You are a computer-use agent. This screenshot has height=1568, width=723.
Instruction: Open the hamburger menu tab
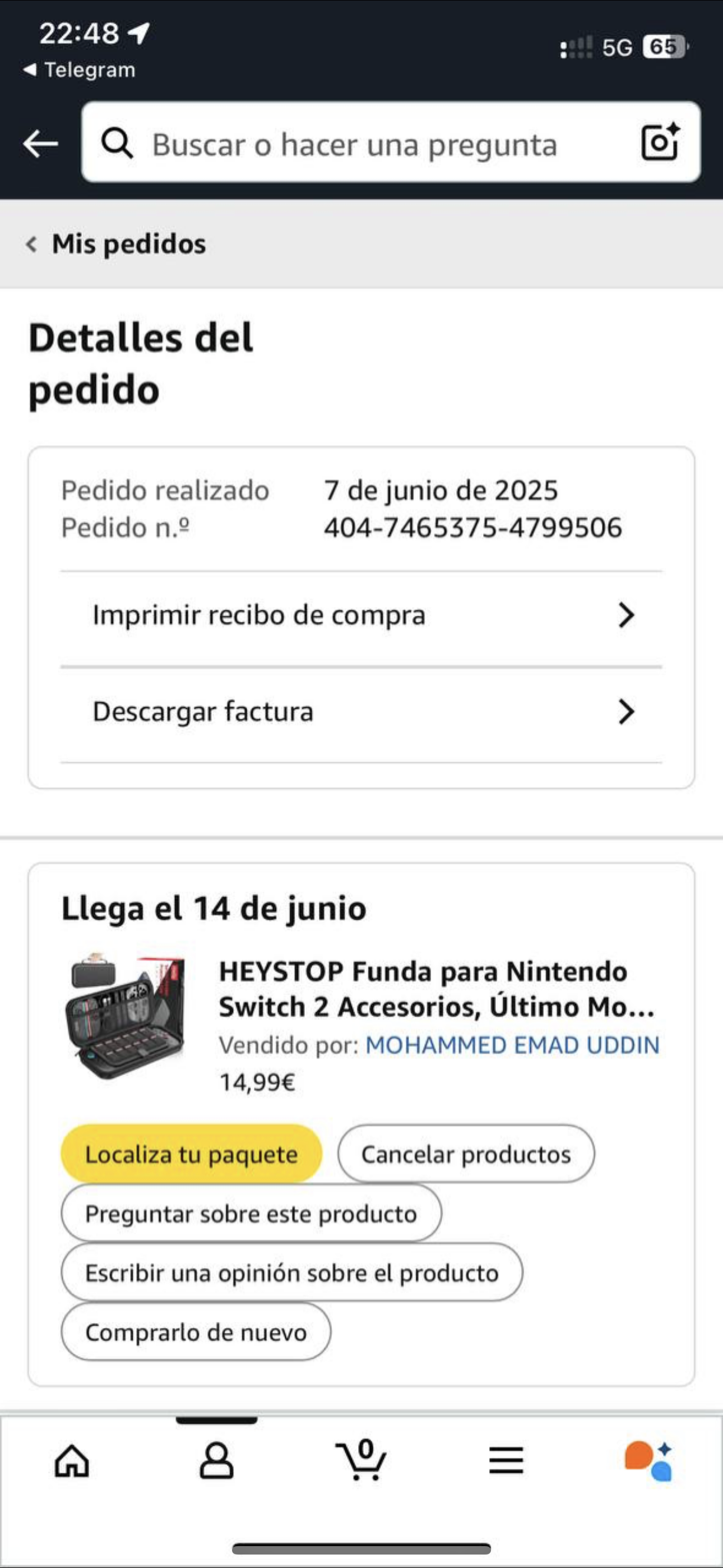(x=506, y=1461)
